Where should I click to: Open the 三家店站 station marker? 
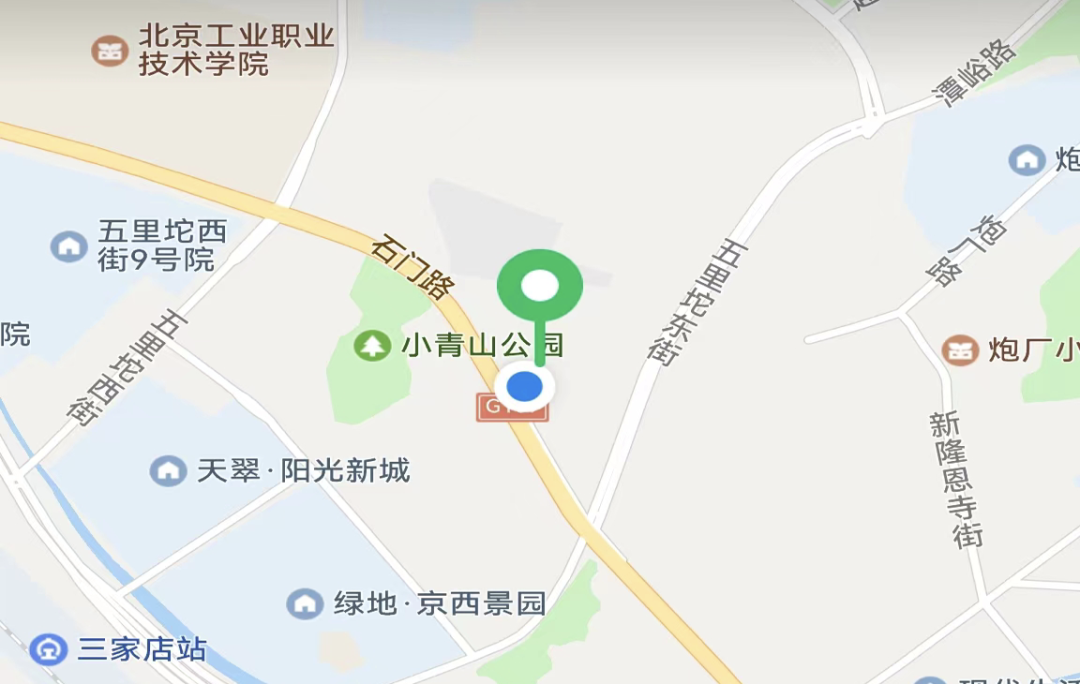[x=47, y=649]
